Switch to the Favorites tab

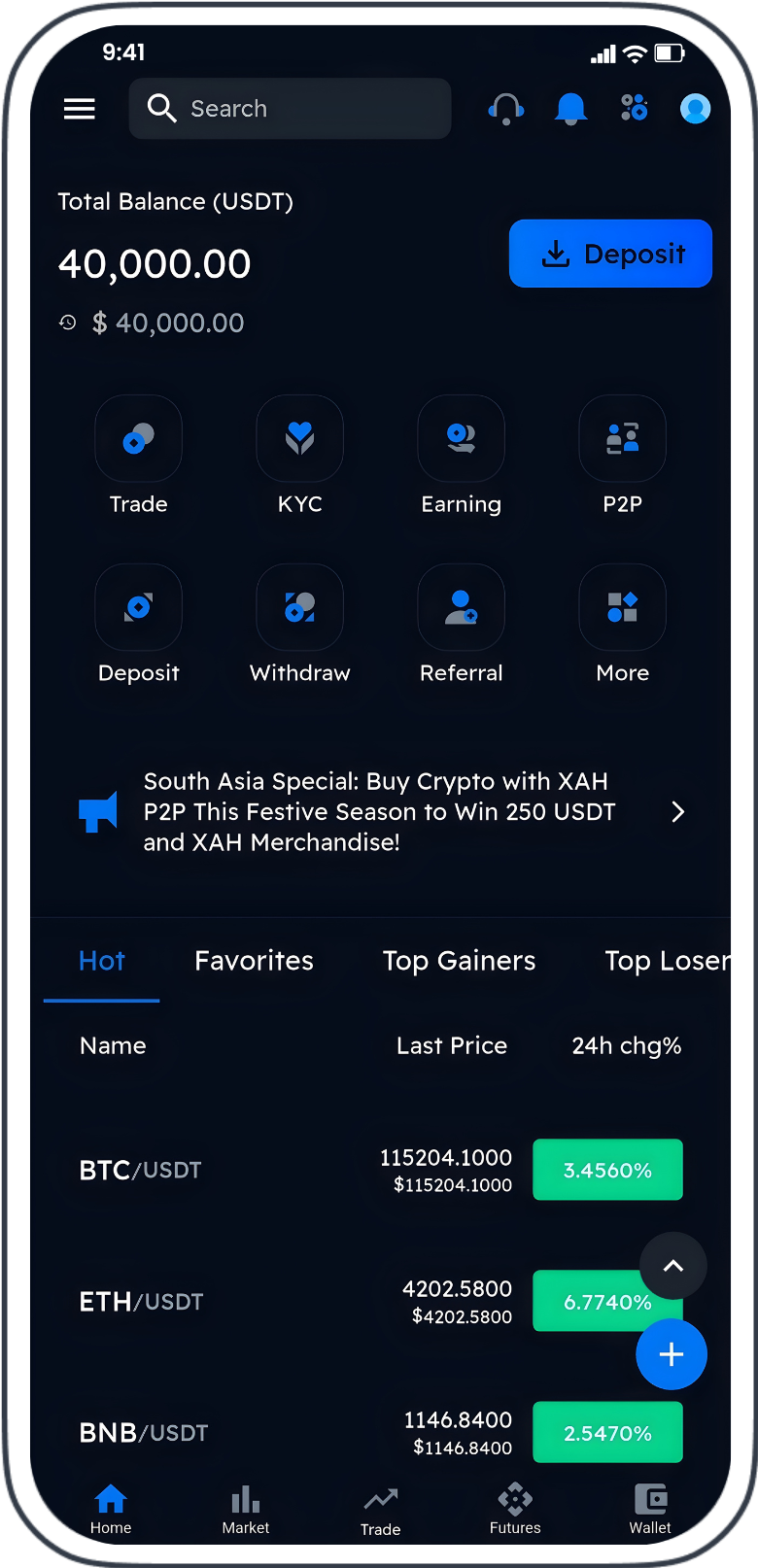[254, 961]
